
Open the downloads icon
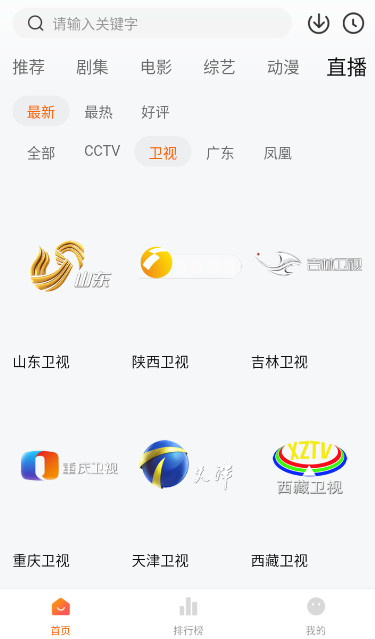click(x=318, y=24)
